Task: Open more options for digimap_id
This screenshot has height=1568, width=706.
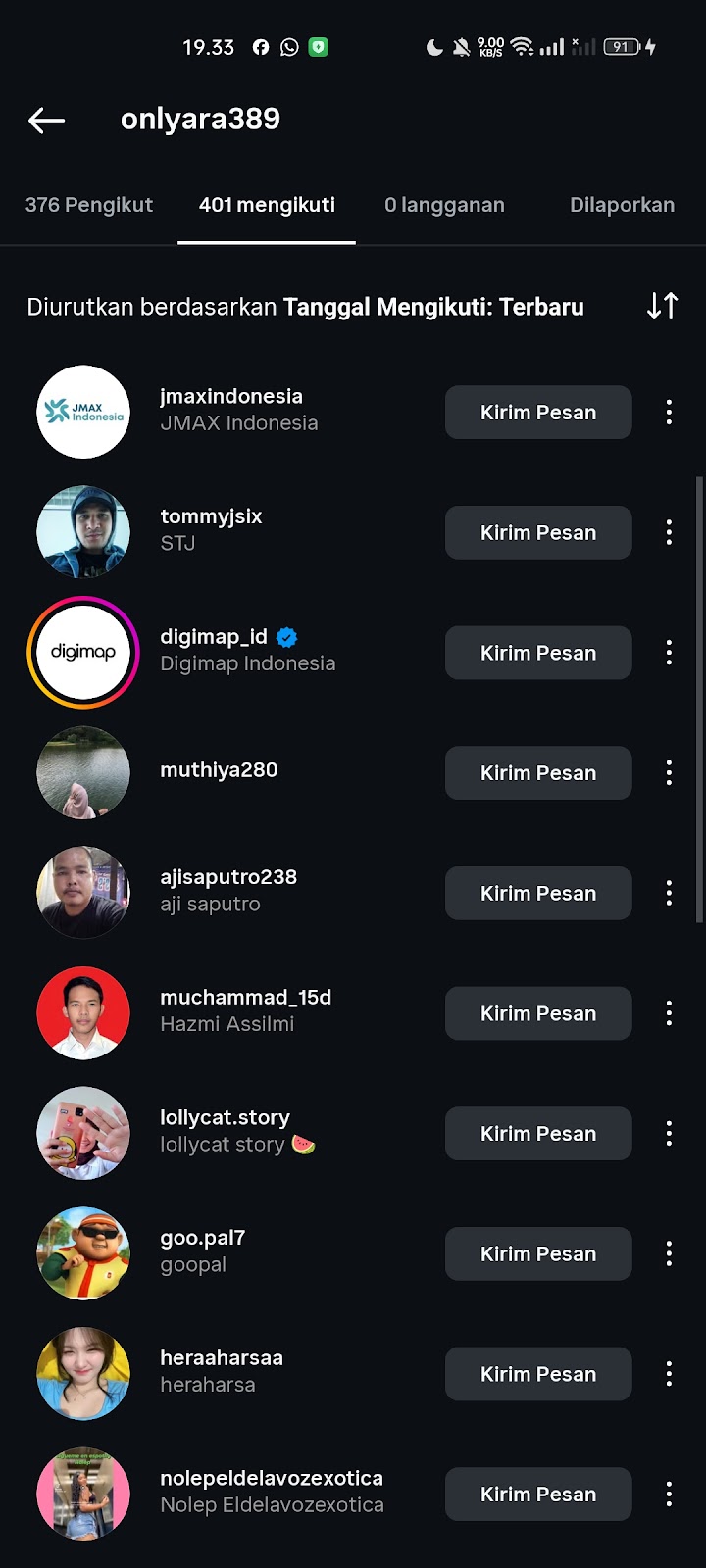Action: click(x=669, y=653)
